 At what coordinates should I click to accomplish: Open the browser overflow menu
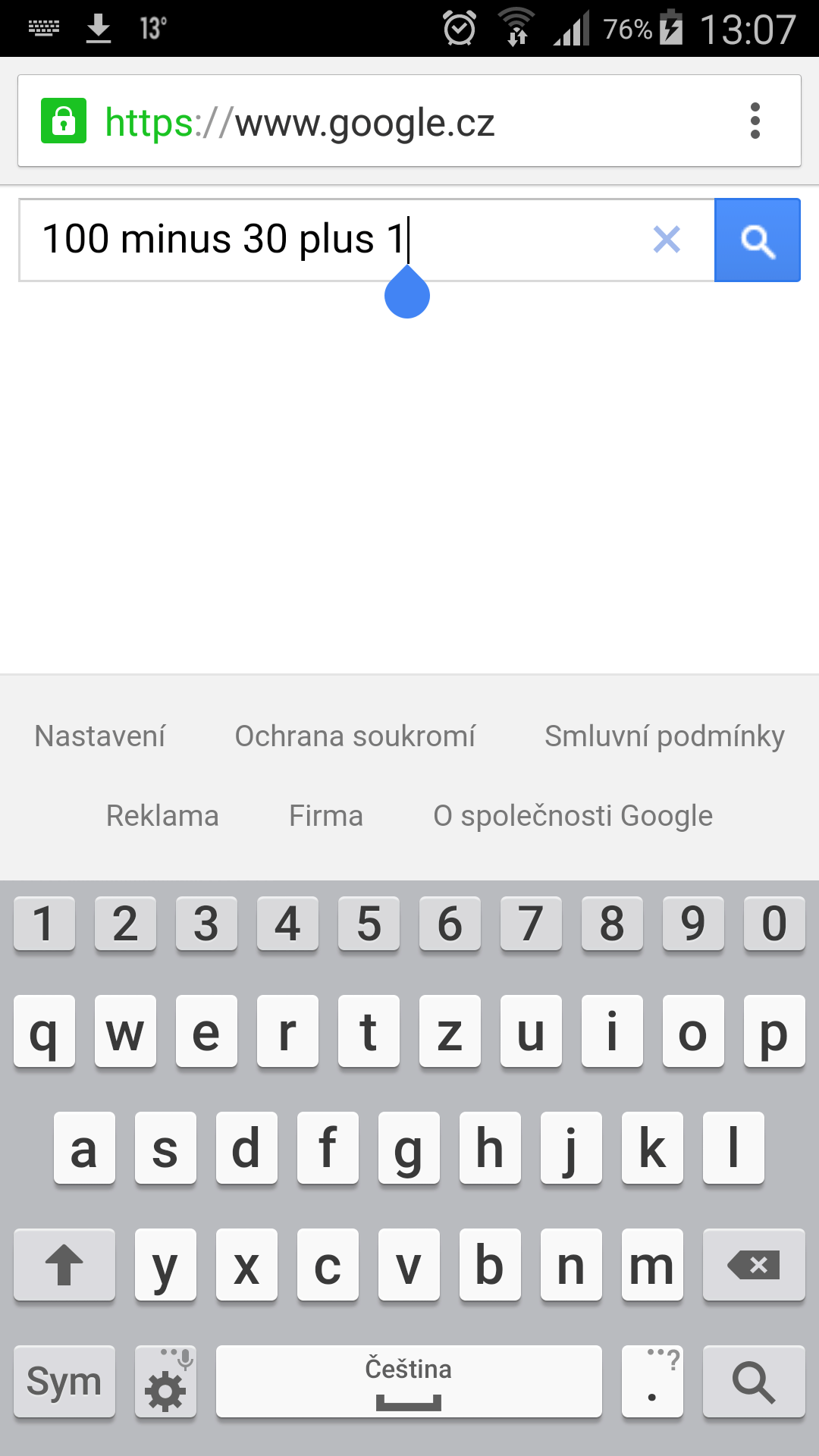pos(755,121)
